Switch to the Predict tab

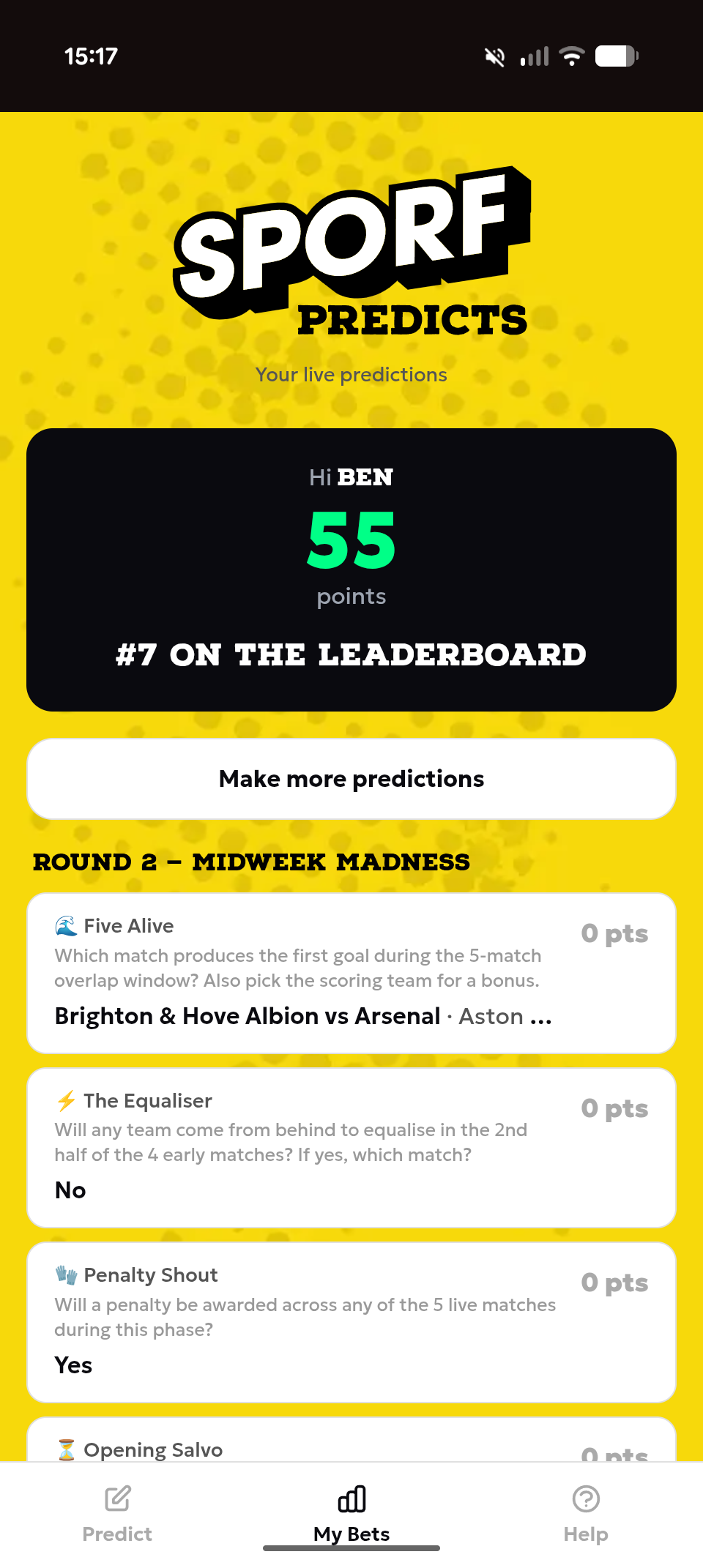tap(117, 1514)
